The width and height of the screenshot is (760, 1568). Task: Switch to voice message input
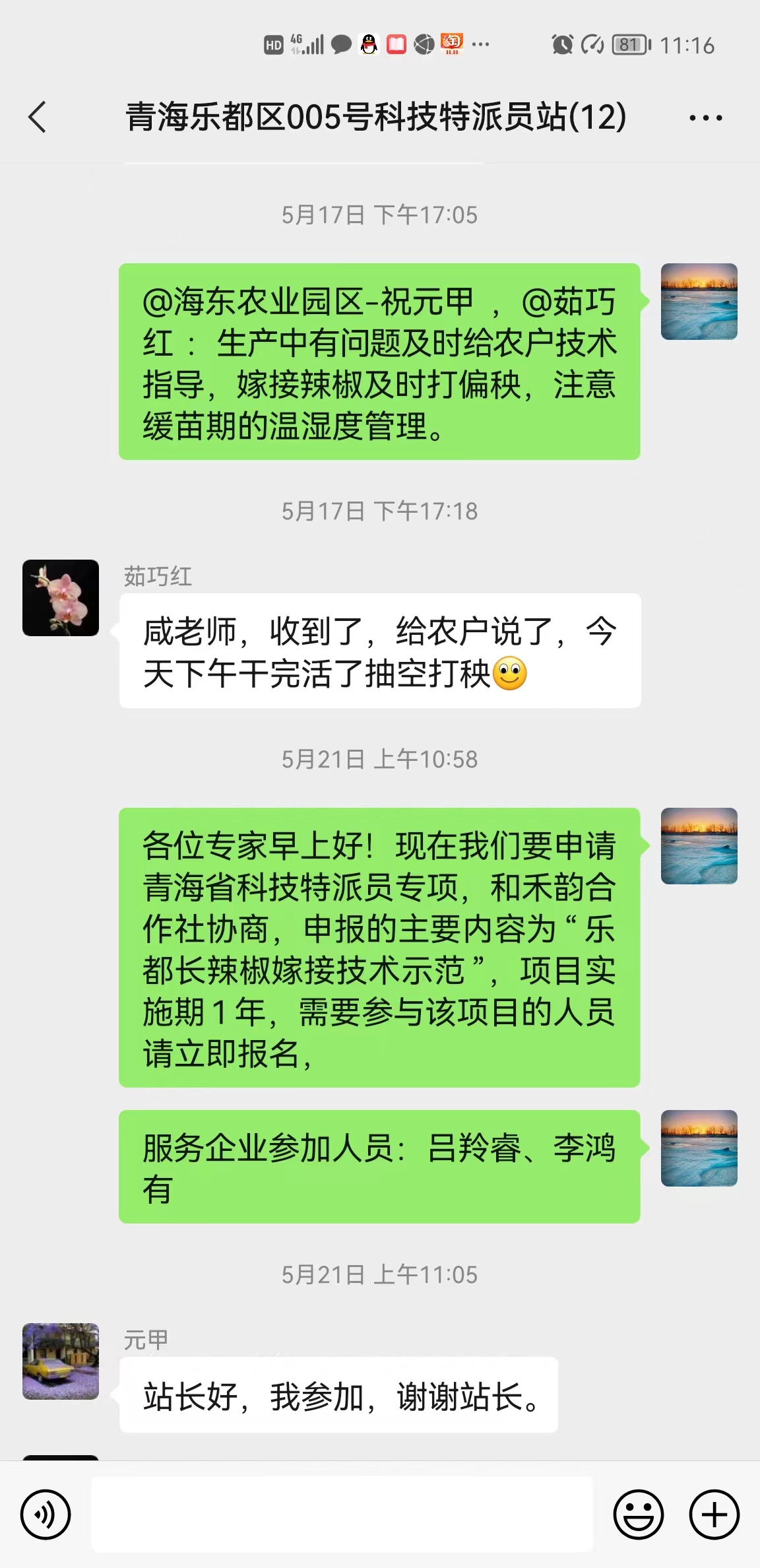pos(45,1515)
